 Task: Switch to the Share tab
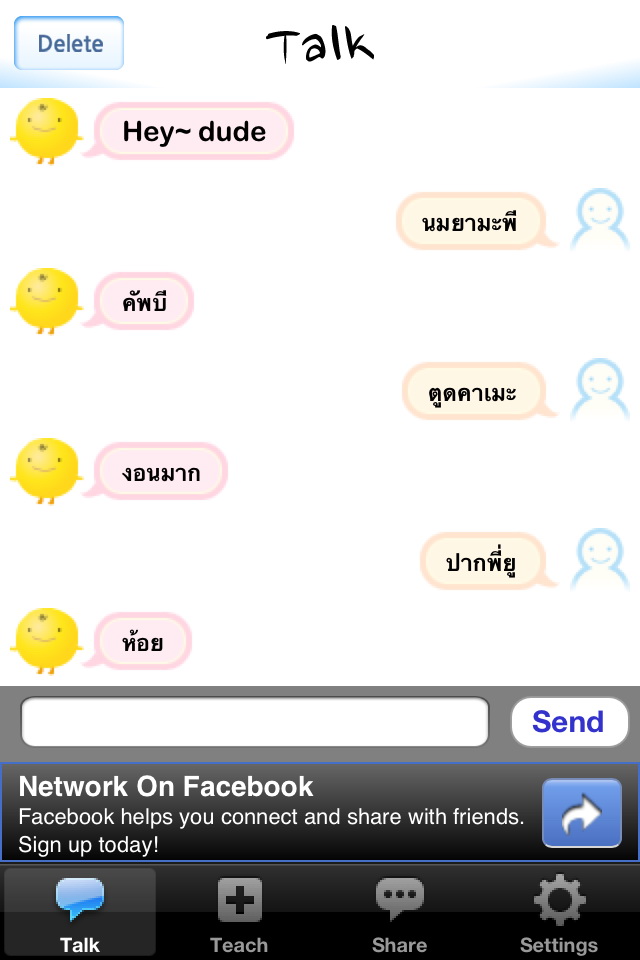click(x=399, y=914)
